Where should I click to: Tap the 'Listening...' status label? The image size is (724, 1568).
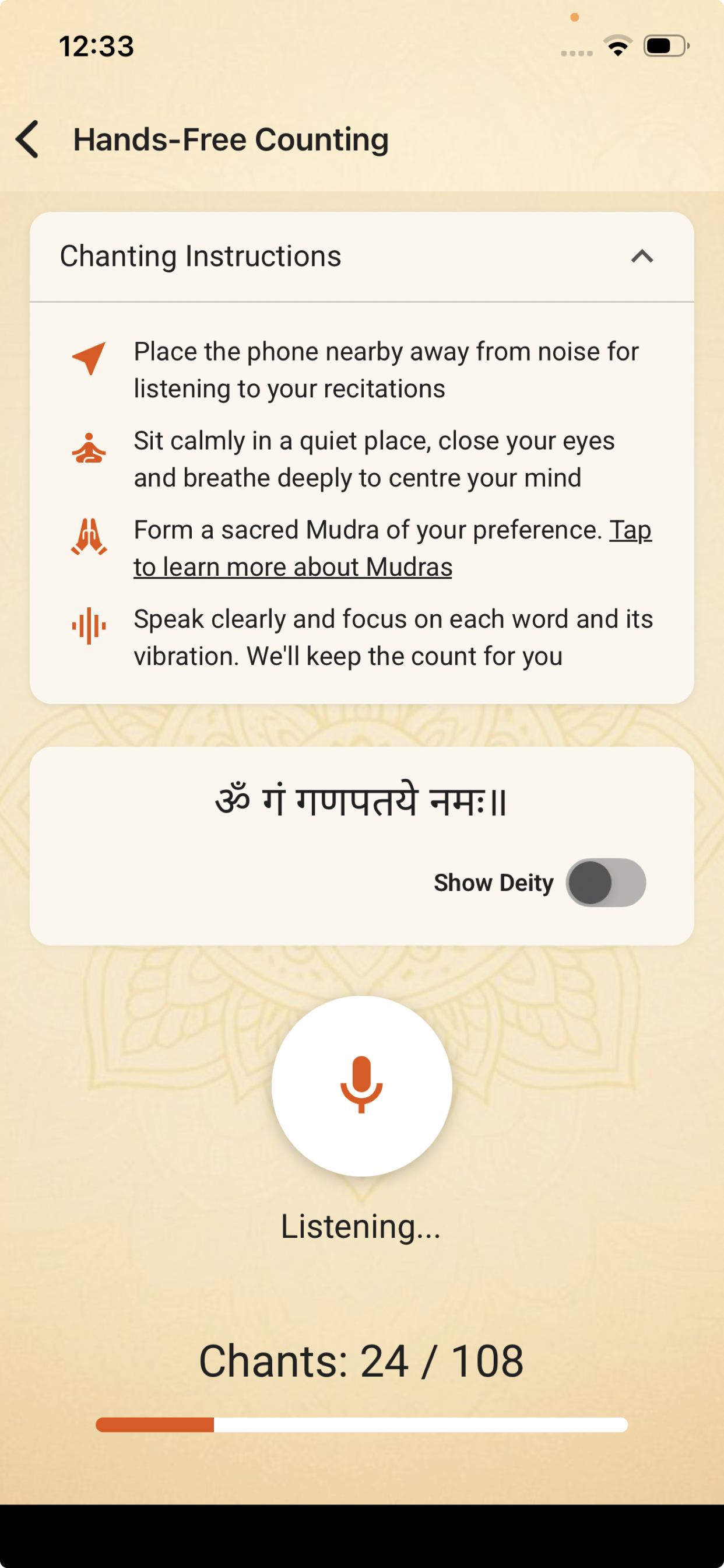(x=361, y=1226)
